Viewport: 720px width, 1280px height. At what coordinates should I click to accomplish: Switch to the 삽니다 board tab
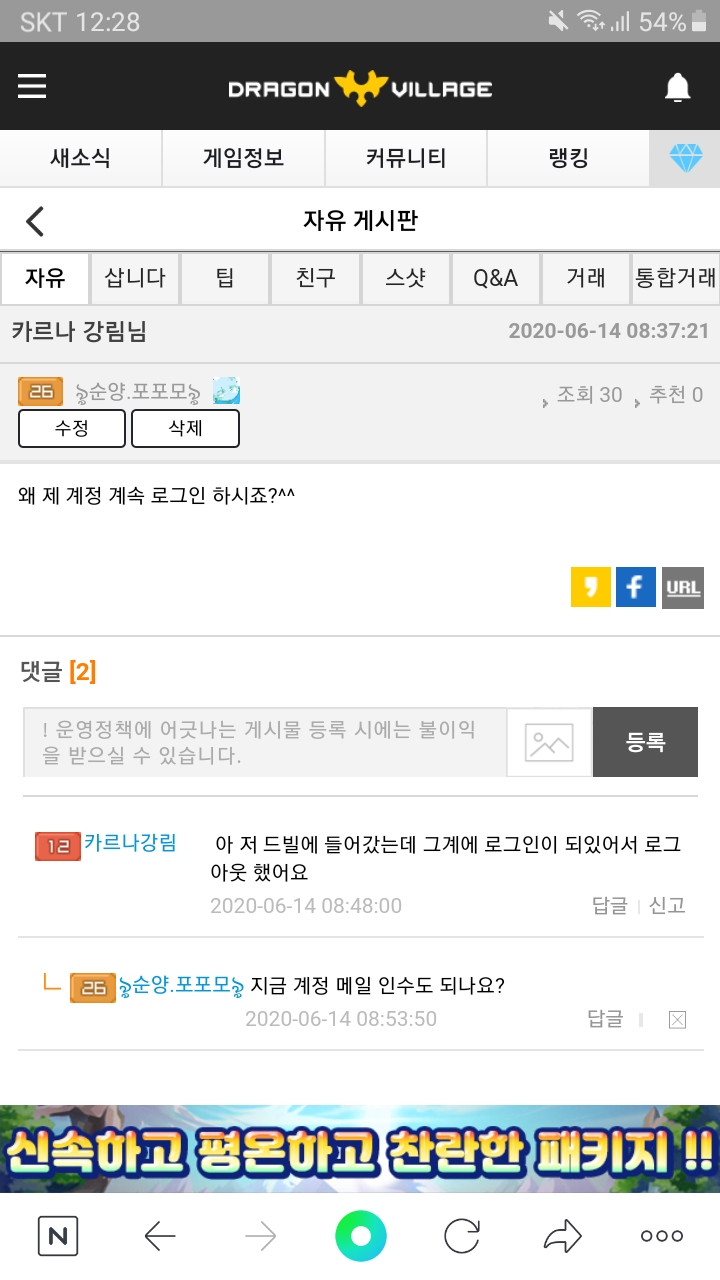pyautogui.click(x=135, y=277)
